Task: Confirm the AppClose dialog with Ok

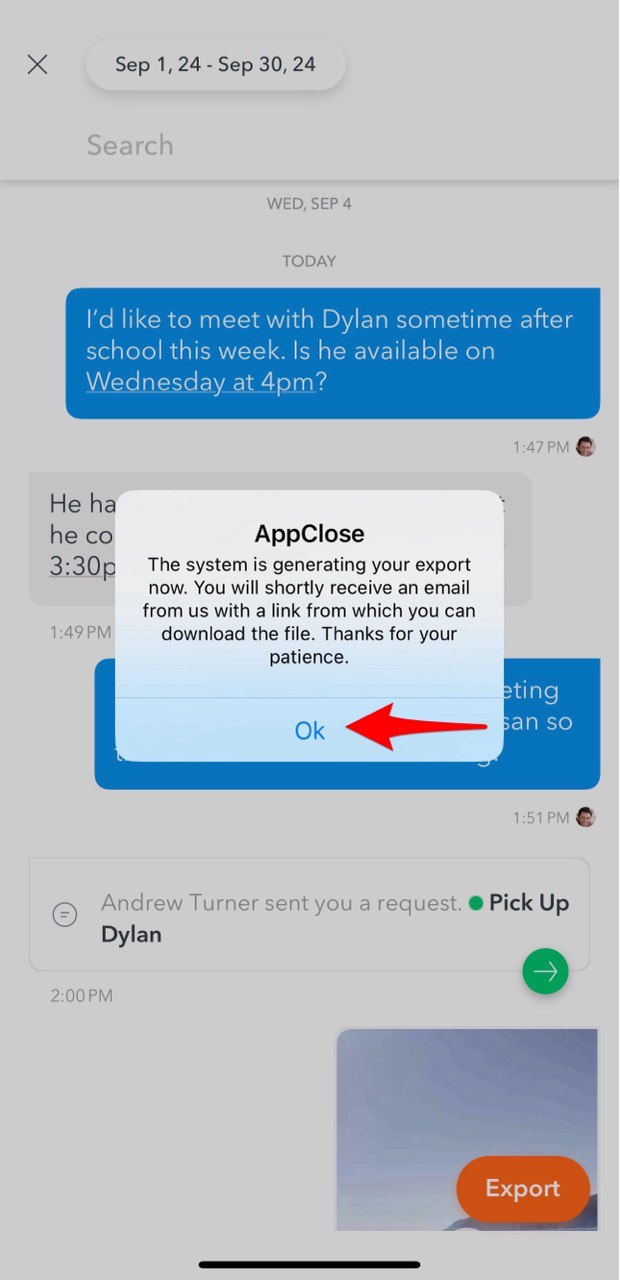Action: [309, 731]
